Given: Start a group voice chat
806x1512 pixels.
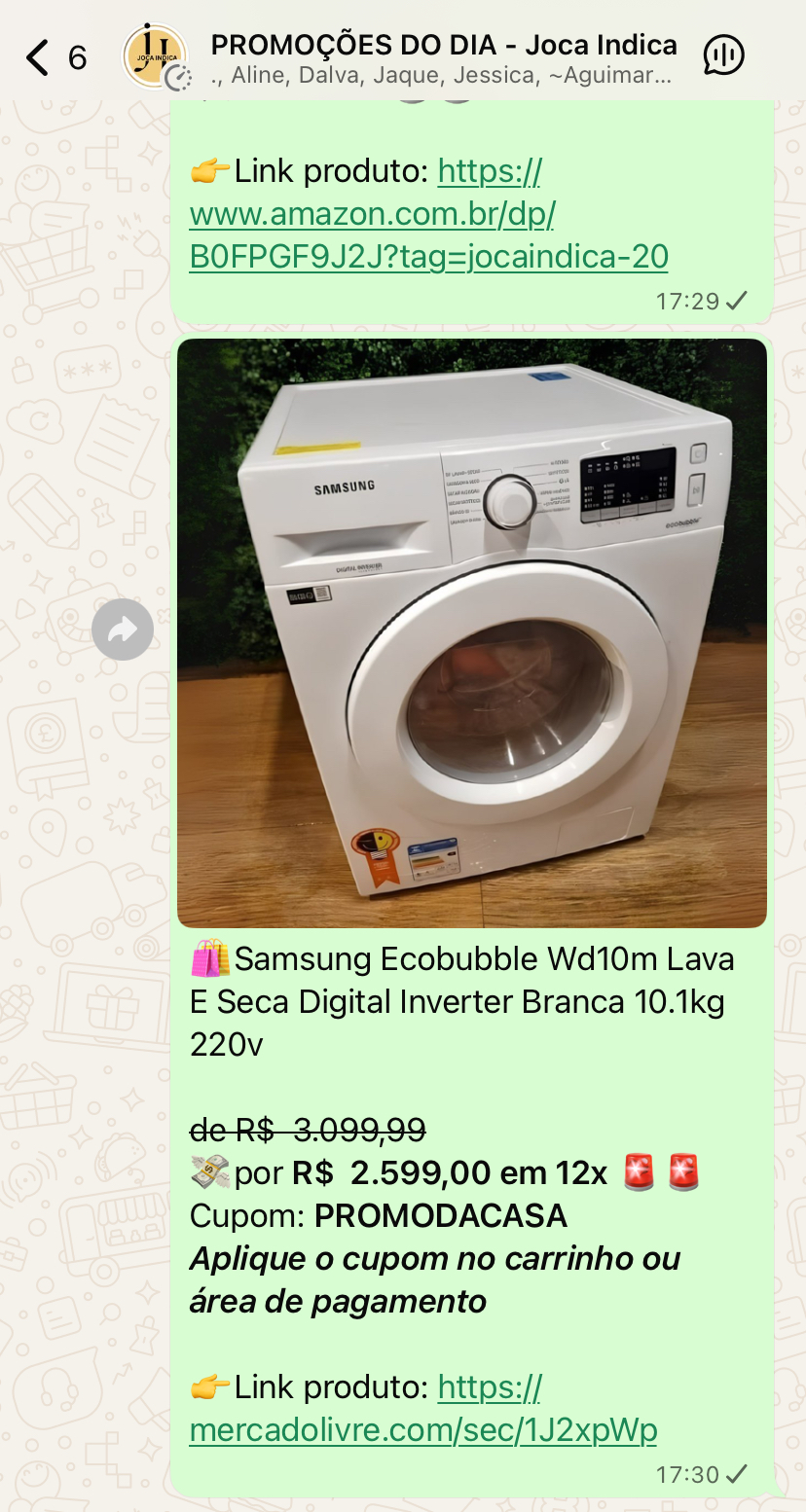Looking at the screenshot, I should [x=723, y=56].
